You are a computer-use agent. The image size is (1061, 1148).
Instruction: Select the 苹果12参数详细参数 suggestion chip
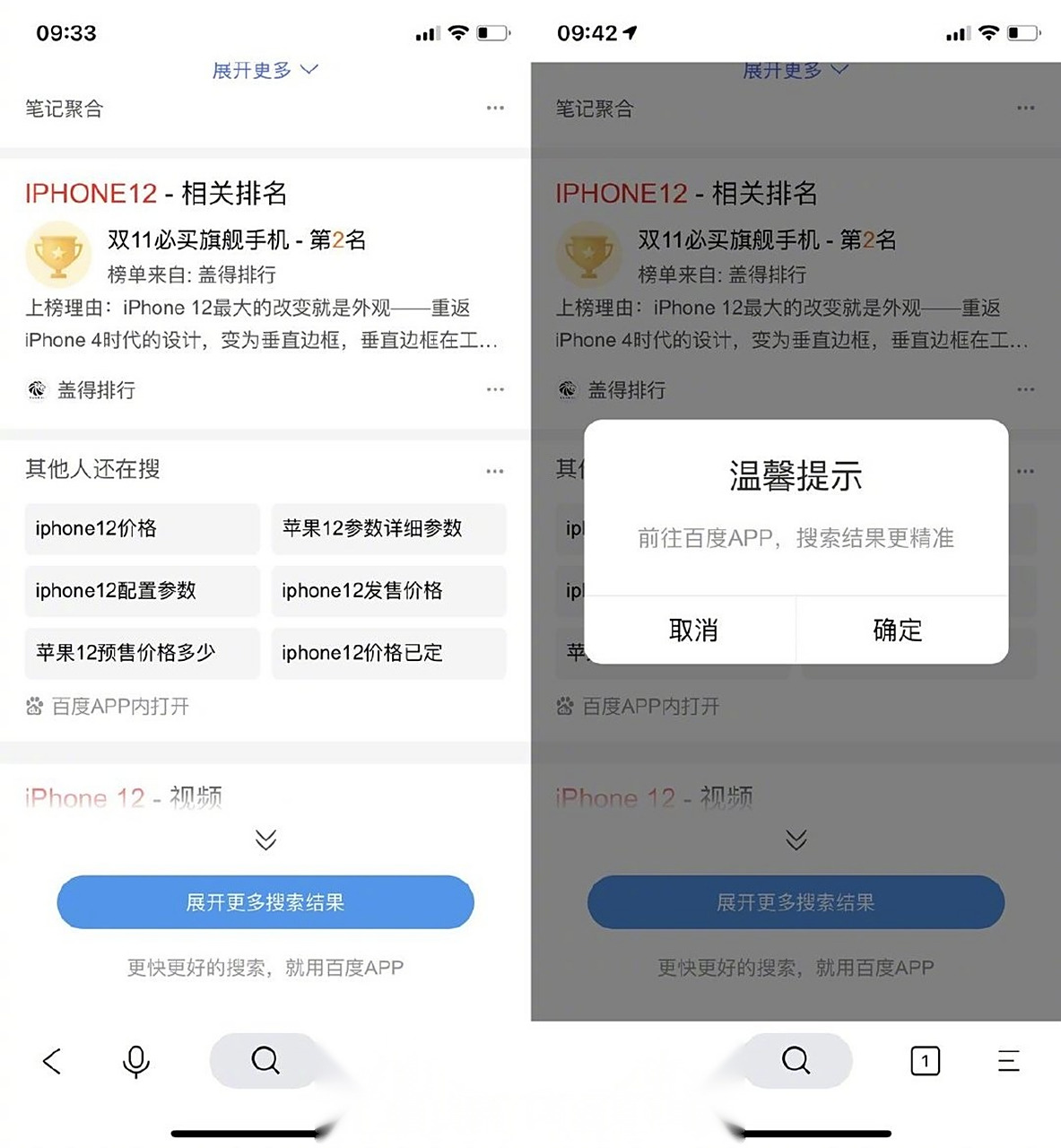(387, 528)
